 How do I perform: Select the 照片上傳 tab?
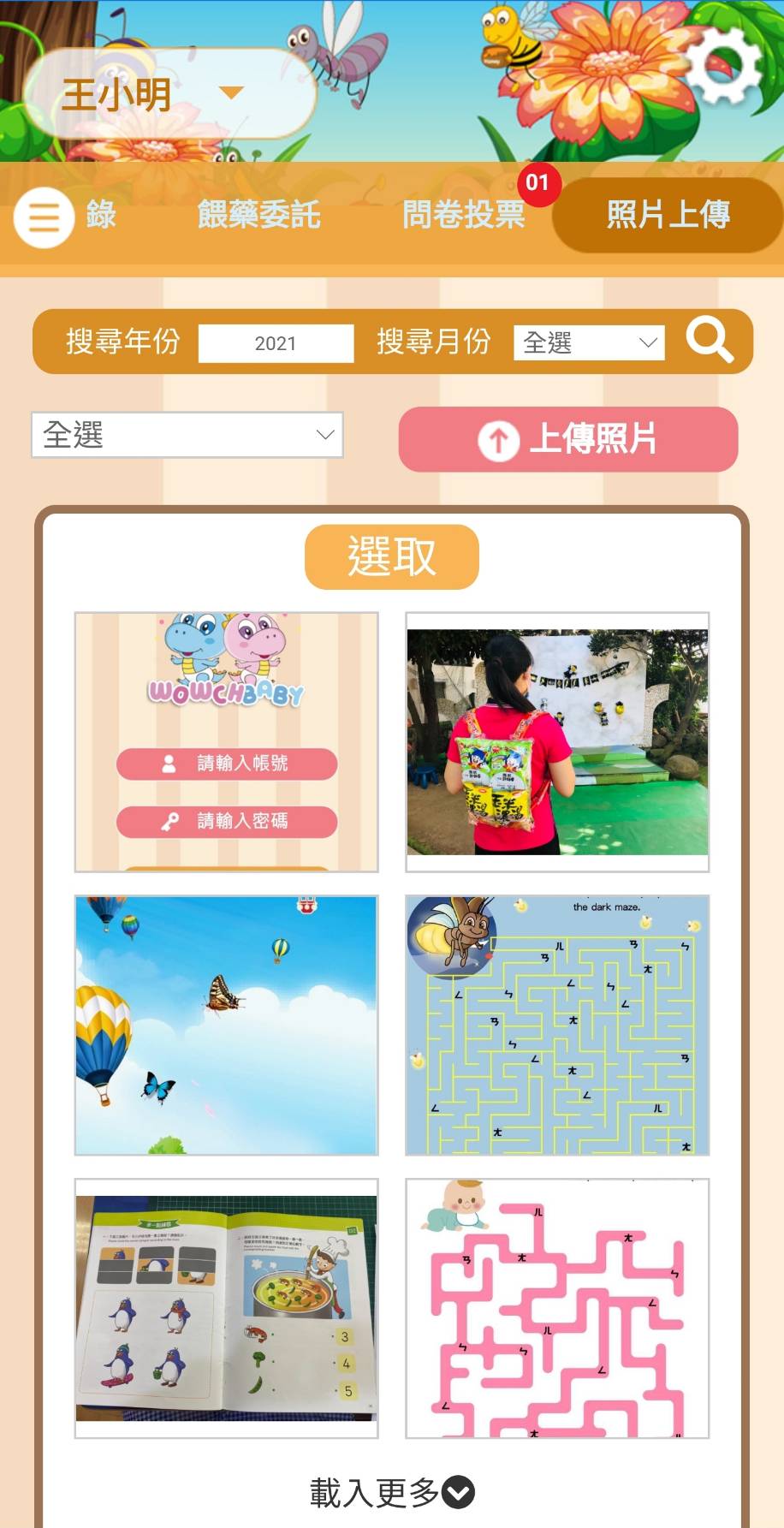[x=668, y=215]
